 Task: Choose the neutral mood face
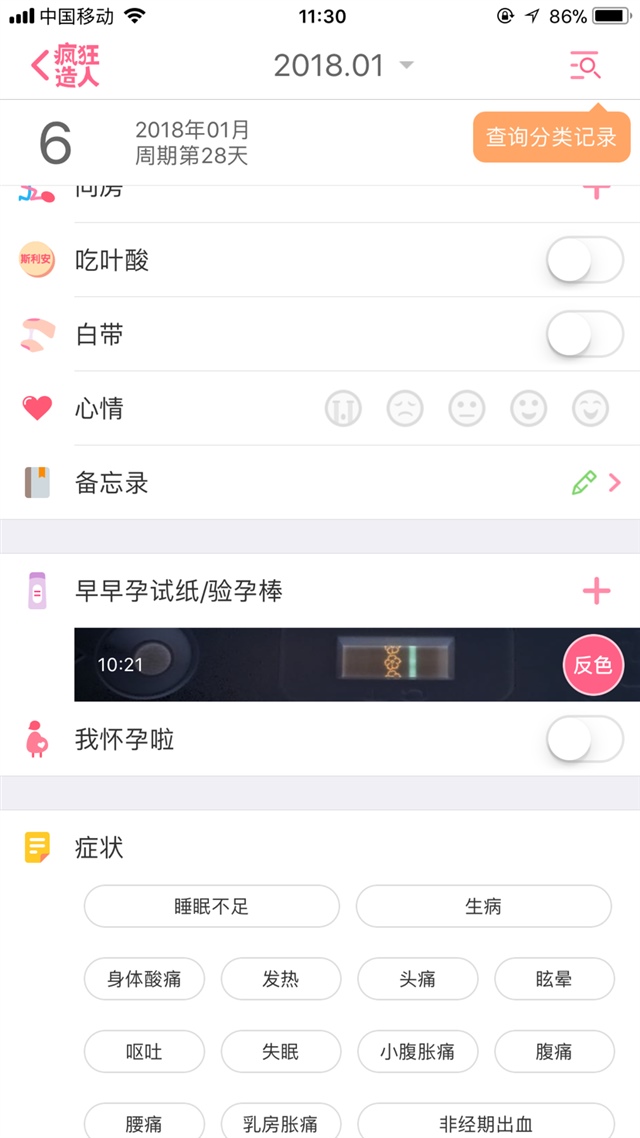click(467, 408)
